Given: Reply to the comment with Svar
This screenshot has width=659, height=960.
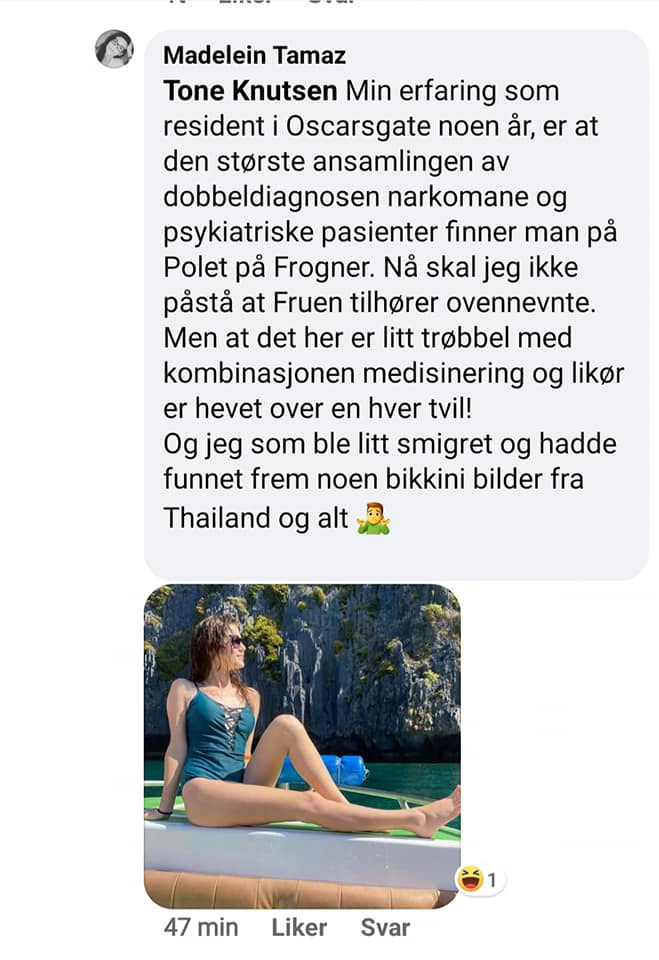Looking at the screenshot, I should [x=385, y=927].
